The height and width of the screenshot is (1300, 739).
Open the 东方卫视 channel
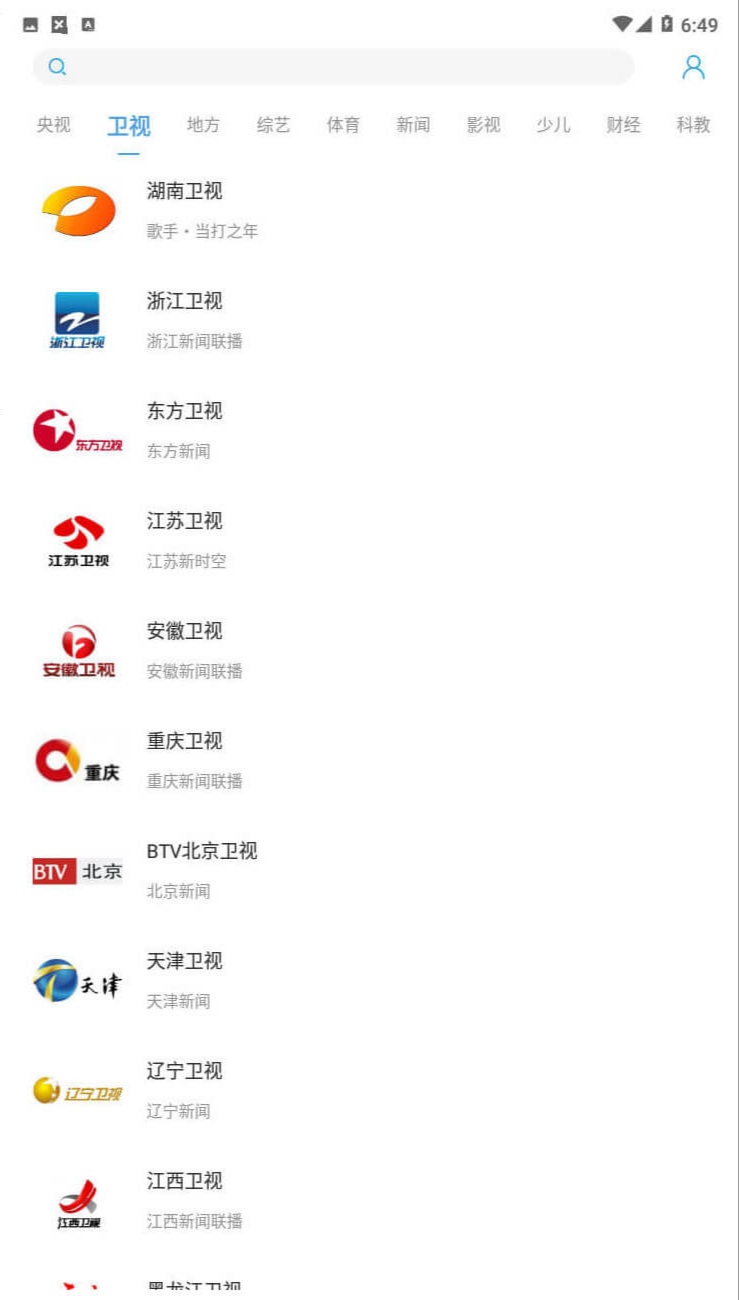[369, 431]
